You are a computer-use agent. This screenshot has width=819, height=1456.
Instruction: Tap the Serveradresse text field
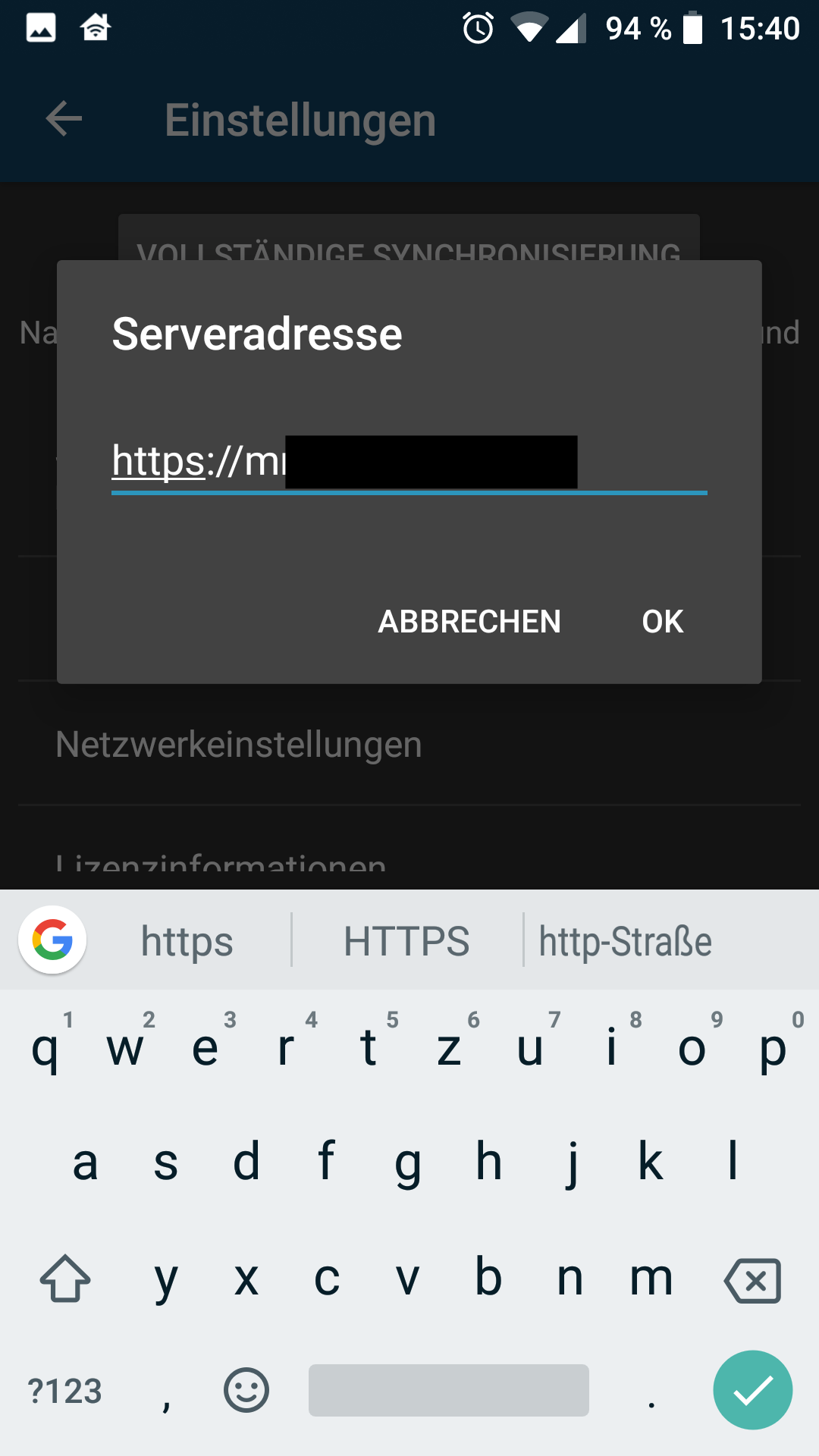click(409, 461)
